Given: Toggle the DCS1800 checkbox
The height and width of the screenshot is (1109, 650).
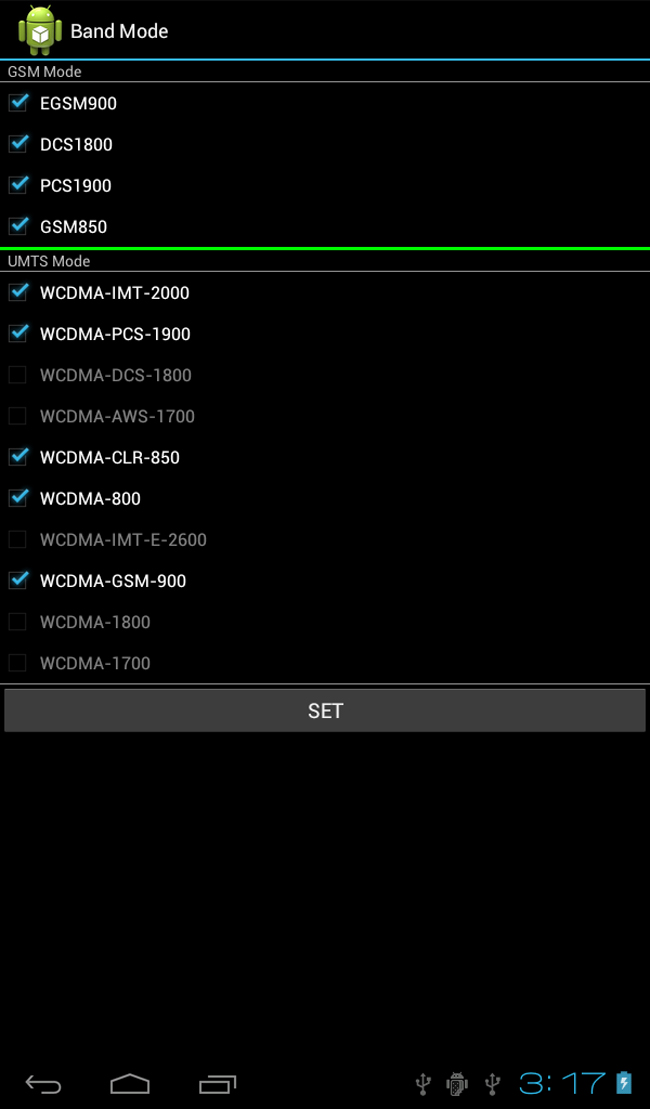Looking at the screenshot, I should (18, 144).
